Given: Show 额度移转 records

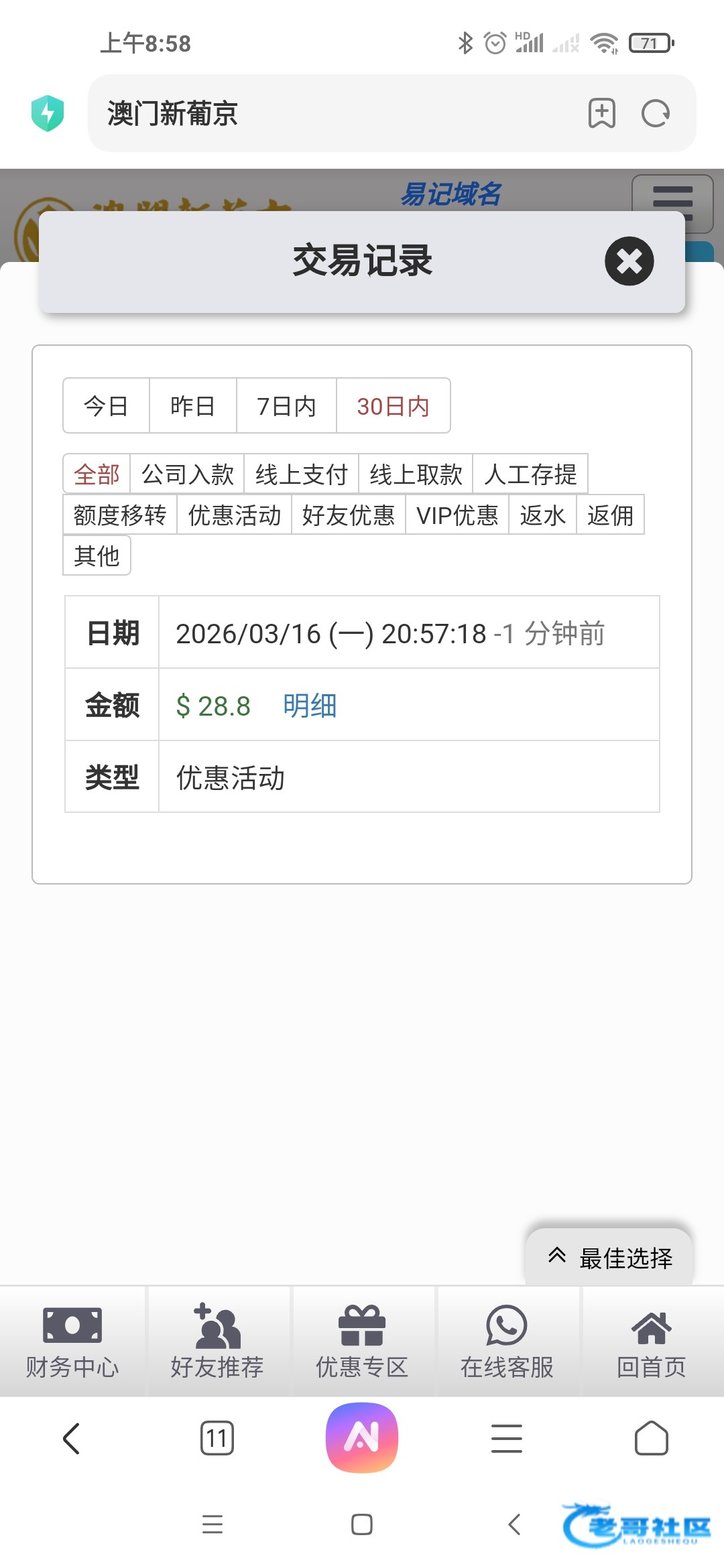Looking at the screenshot, I should click(120, 515).
